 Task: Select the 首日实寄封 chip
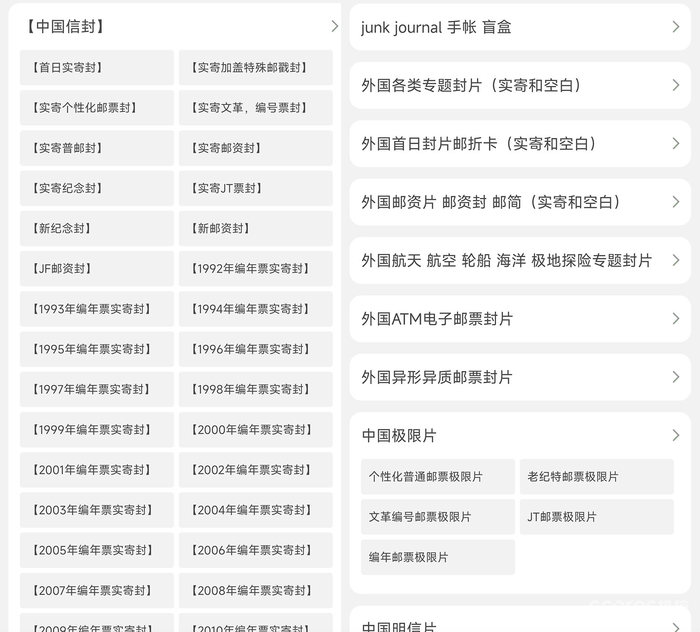coord(96,67)
